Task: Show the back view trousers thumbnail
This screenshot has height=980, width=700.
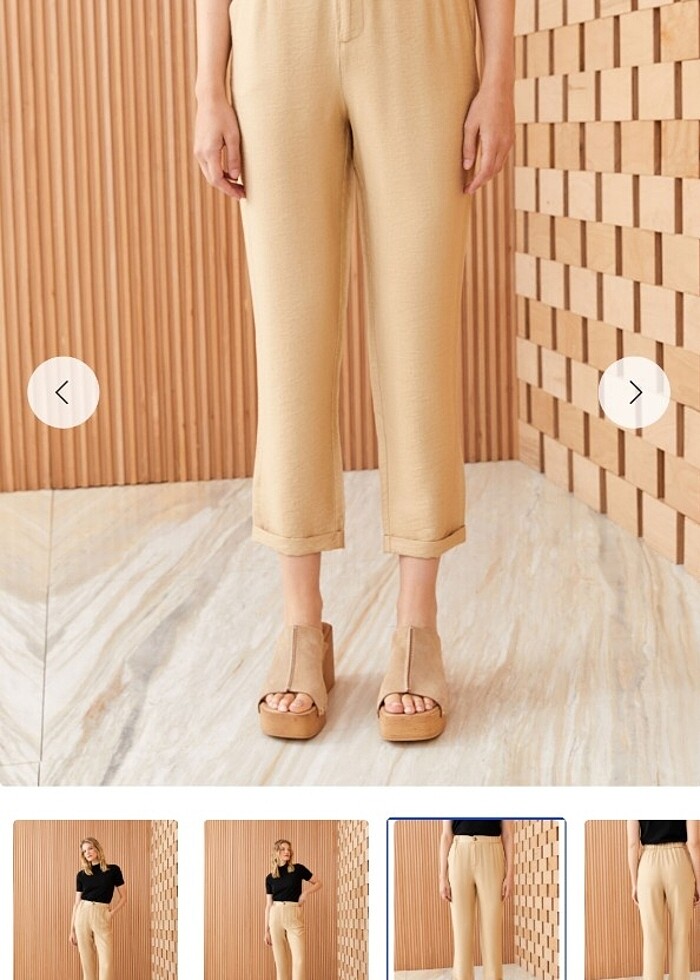Action: [643, 899]
